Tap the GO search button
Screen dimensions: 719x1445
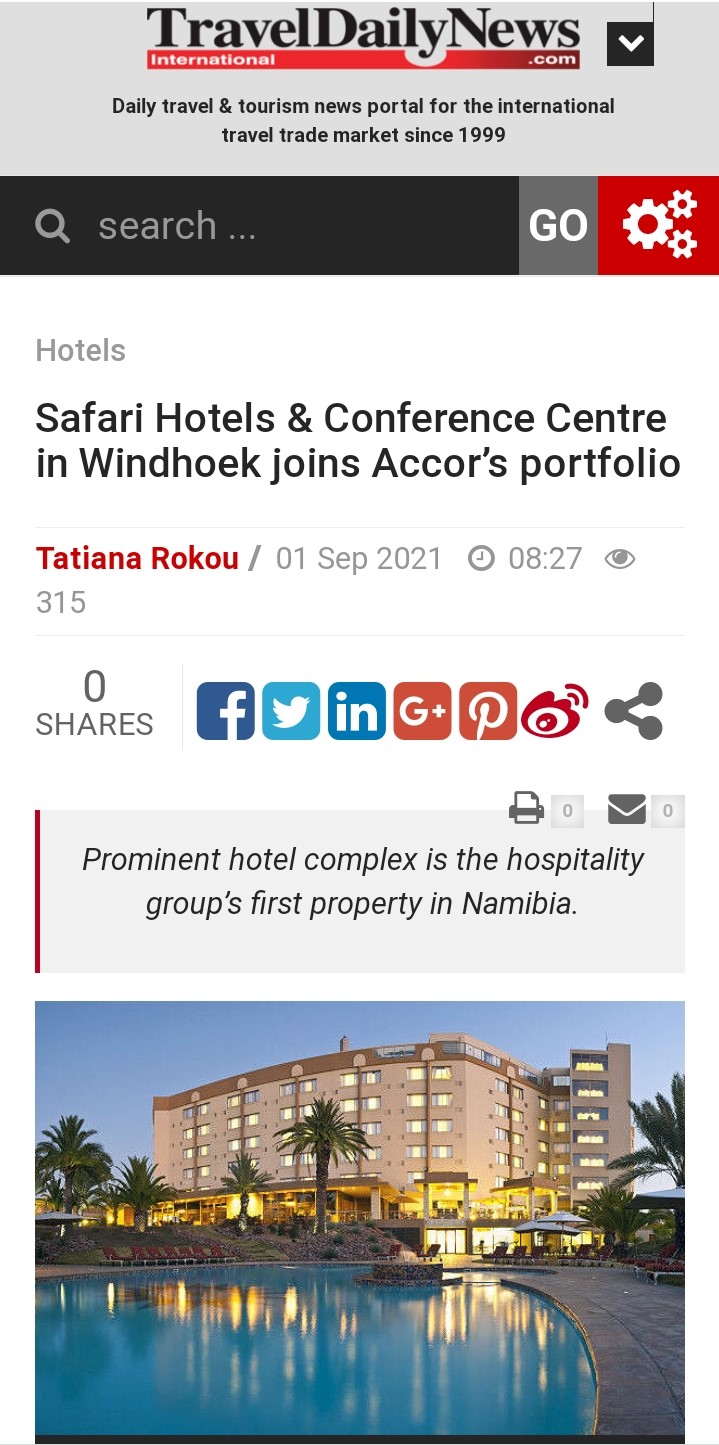point(558,226)
